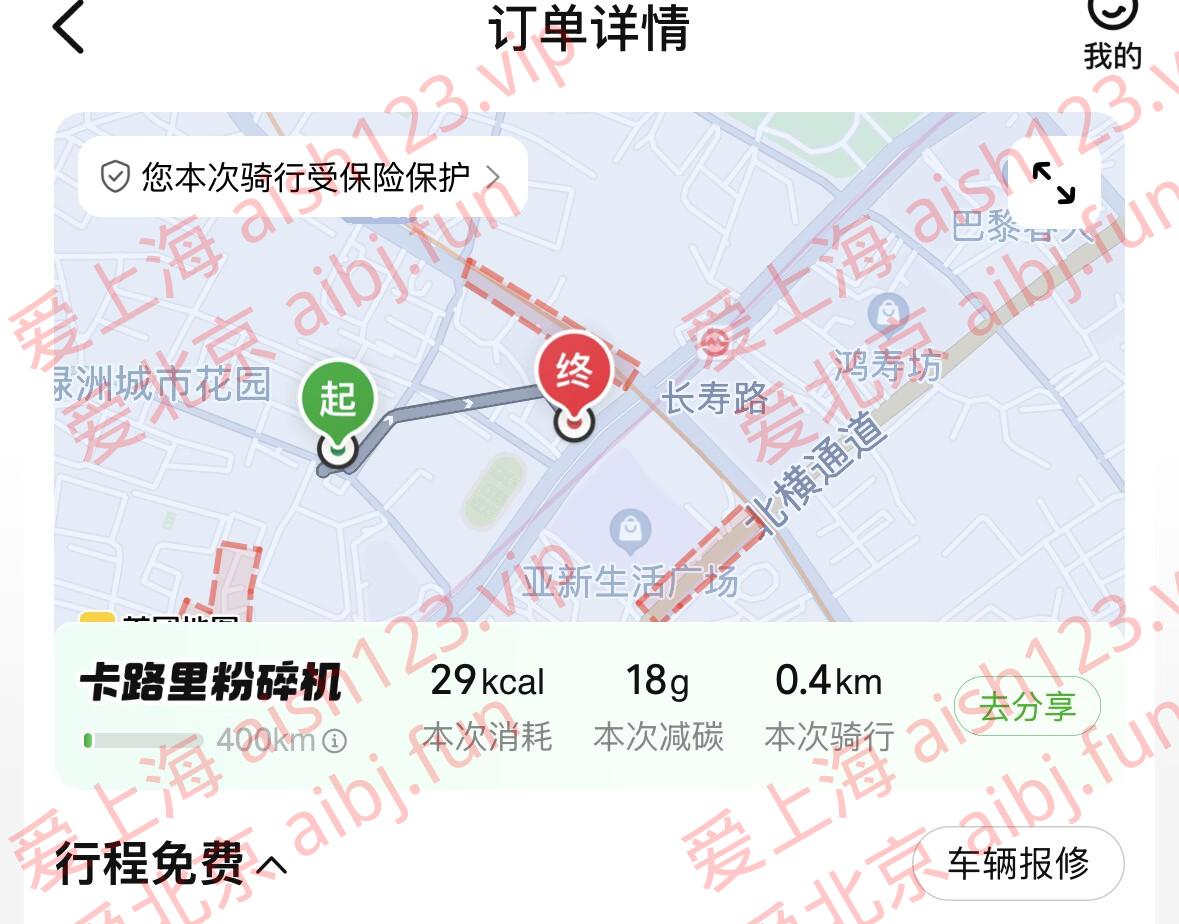This screenshot has width=1179, height=924.
Task: Tap the 去分享 share button
Action: pos(1027,707)
